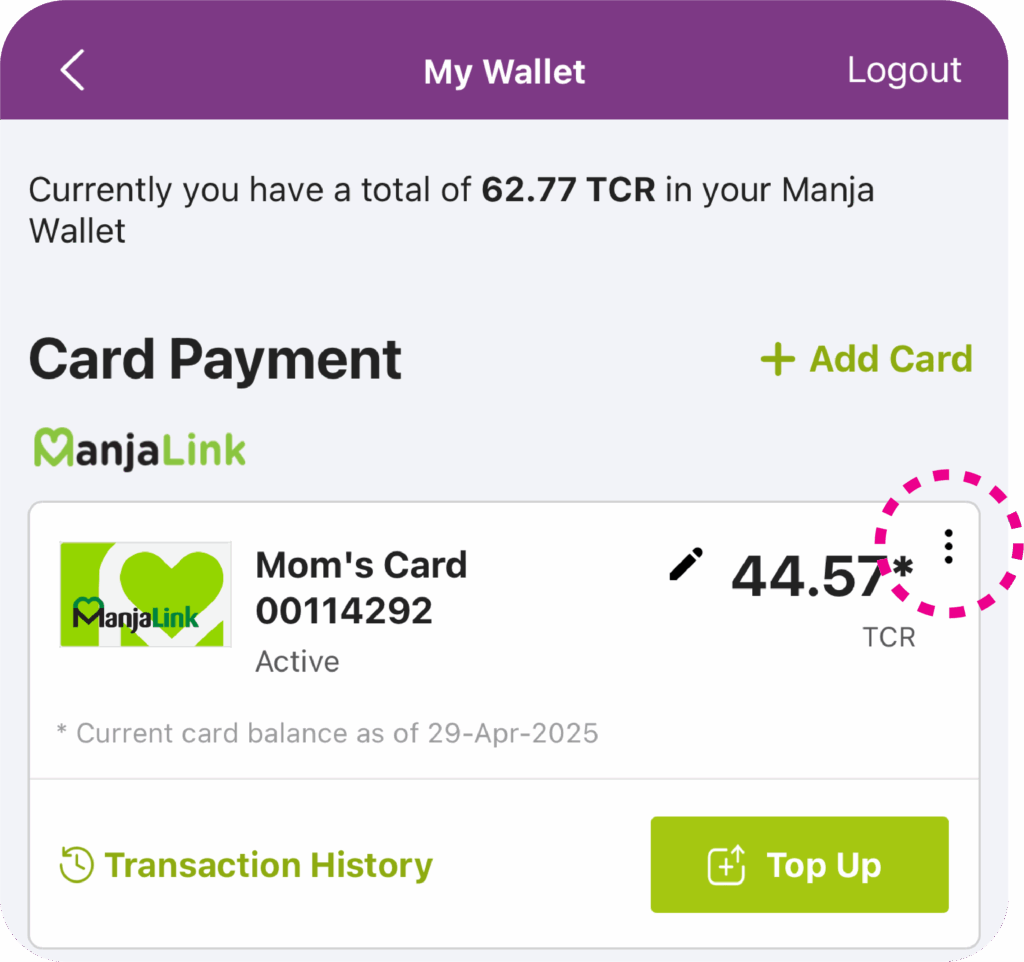1024x962 pixels.
Task: Go back using the top-left arrow
Action: 72,71
